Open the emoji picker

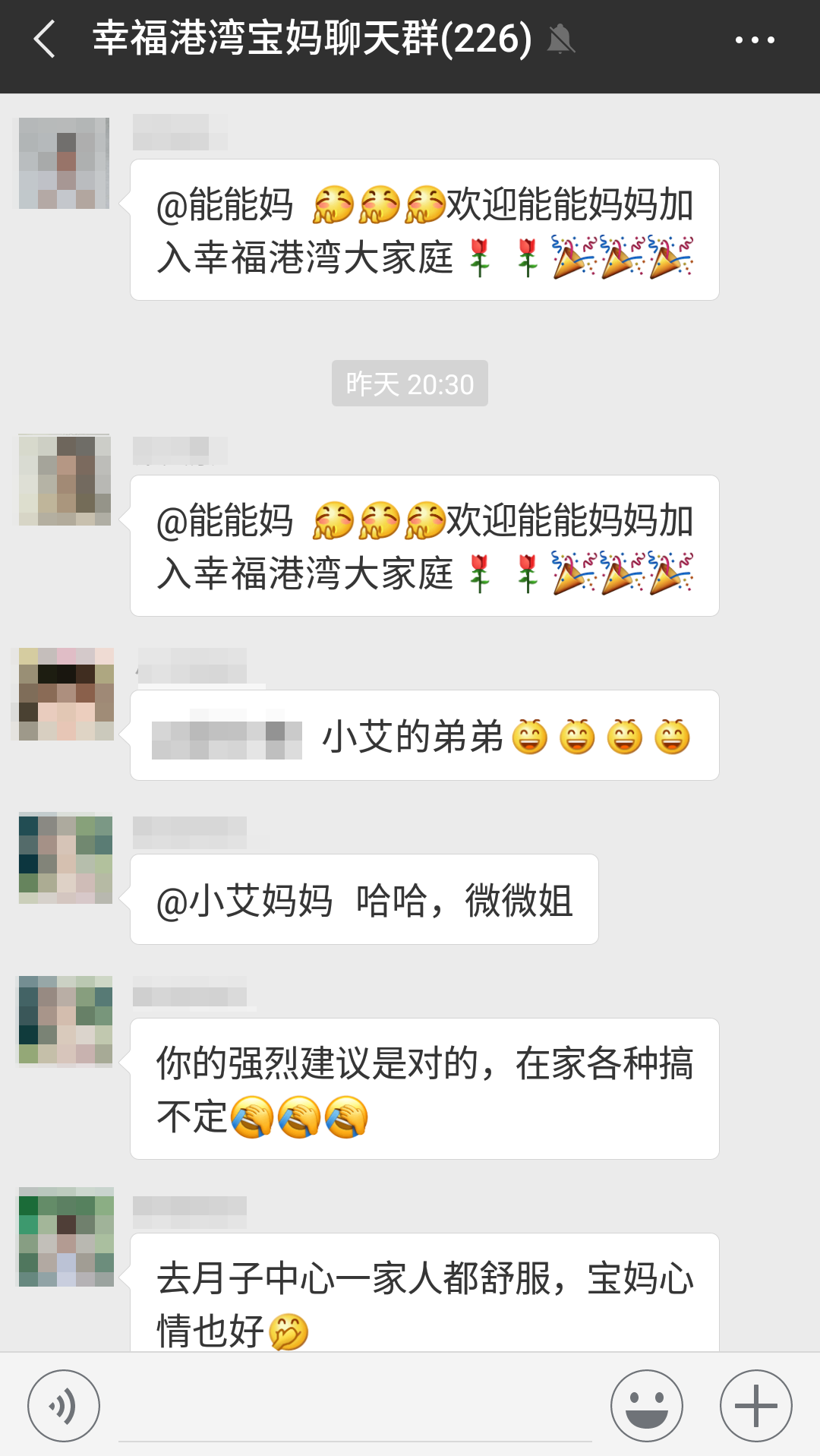647,1406
